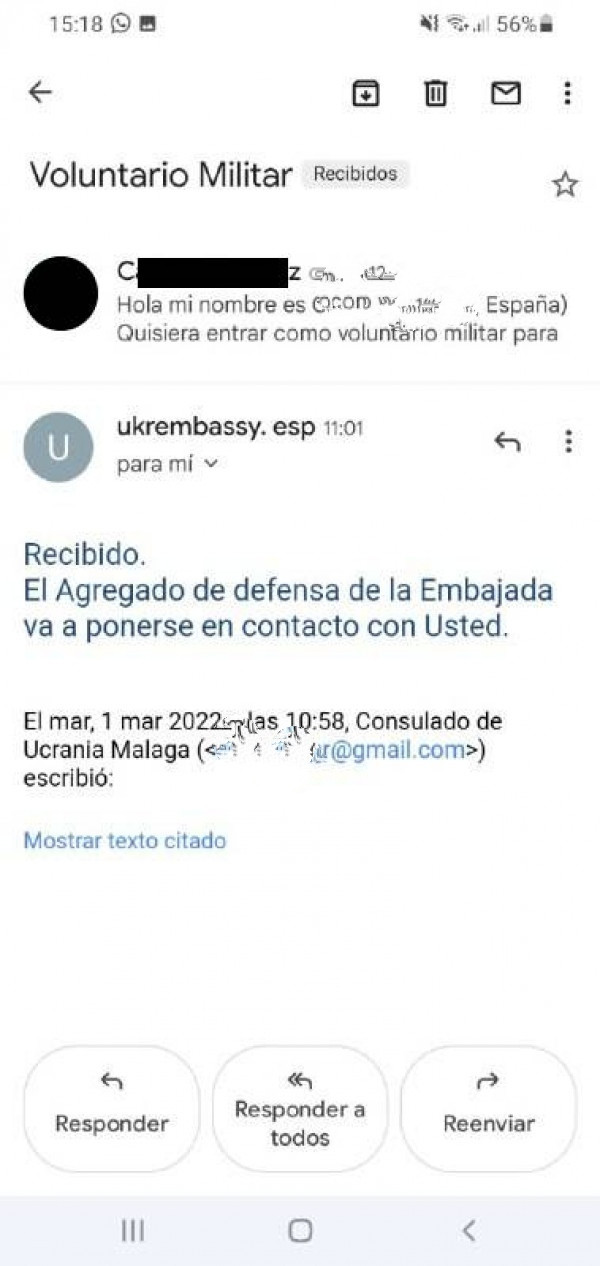Tap the Responder button
The image size is (600, 1266).
[x=112, y=1108]
